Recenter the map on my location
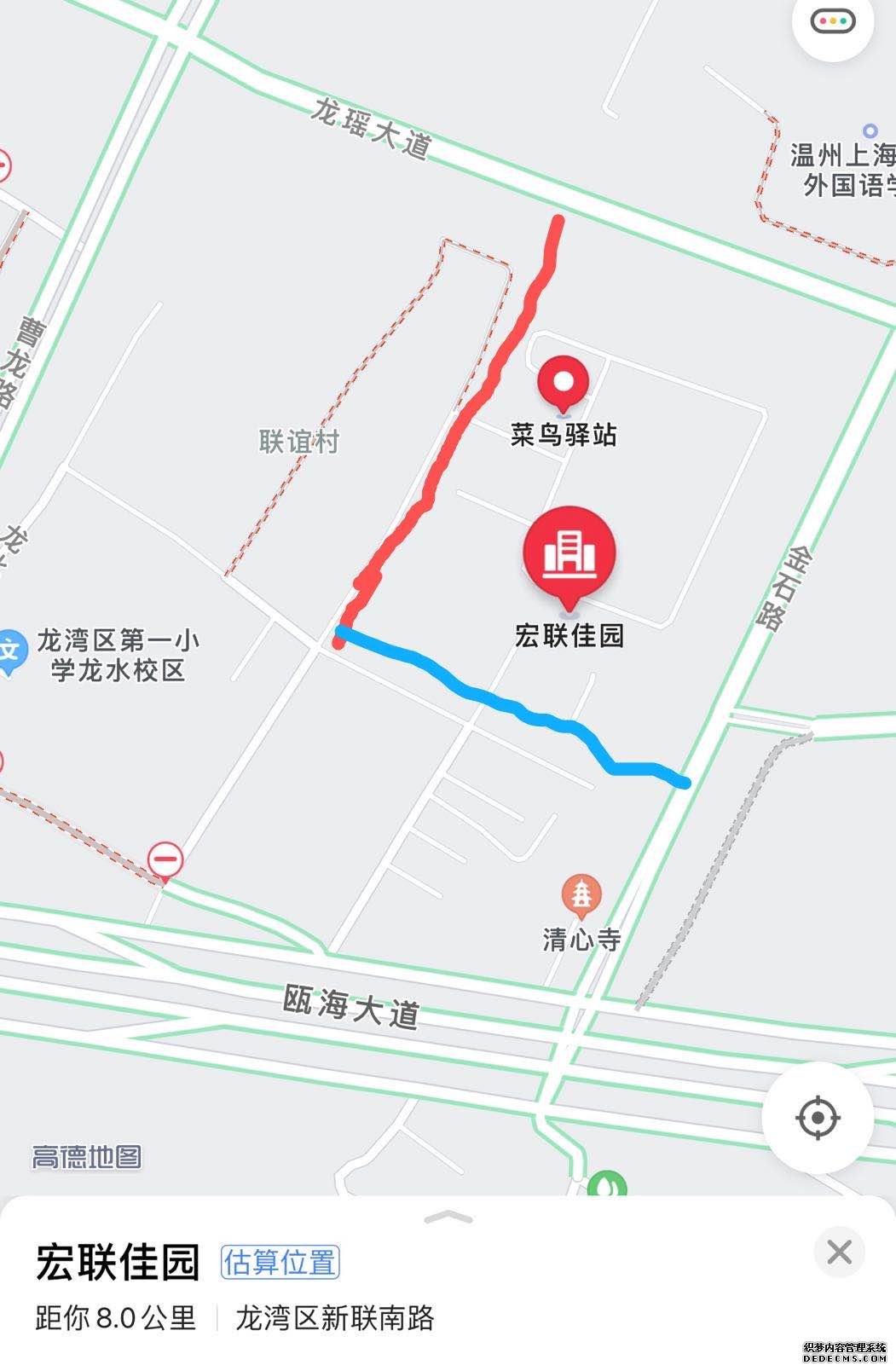This screenshot has height=1371, width=896. point(818,1117)
